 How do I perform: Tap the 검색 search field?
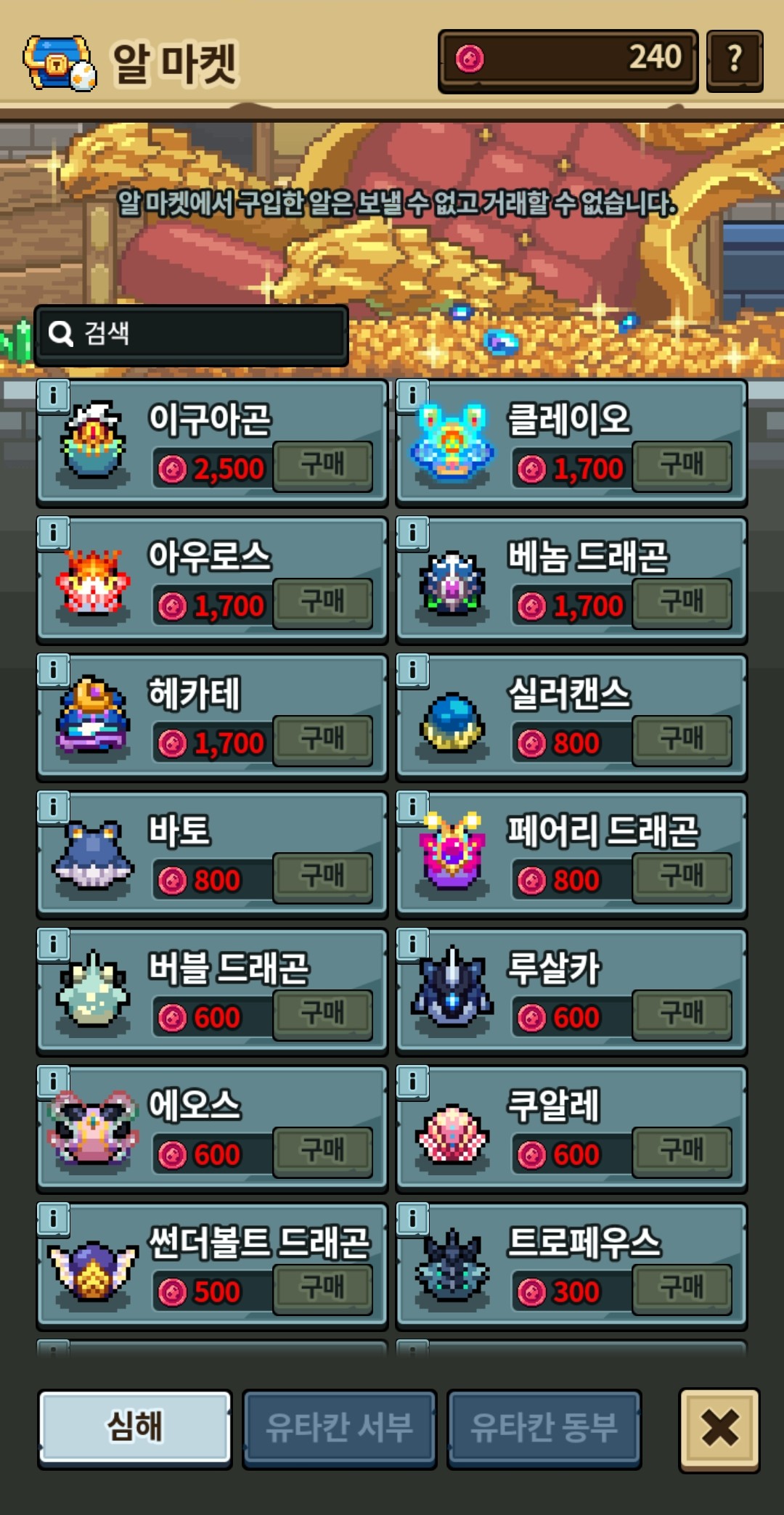[192, 334]
